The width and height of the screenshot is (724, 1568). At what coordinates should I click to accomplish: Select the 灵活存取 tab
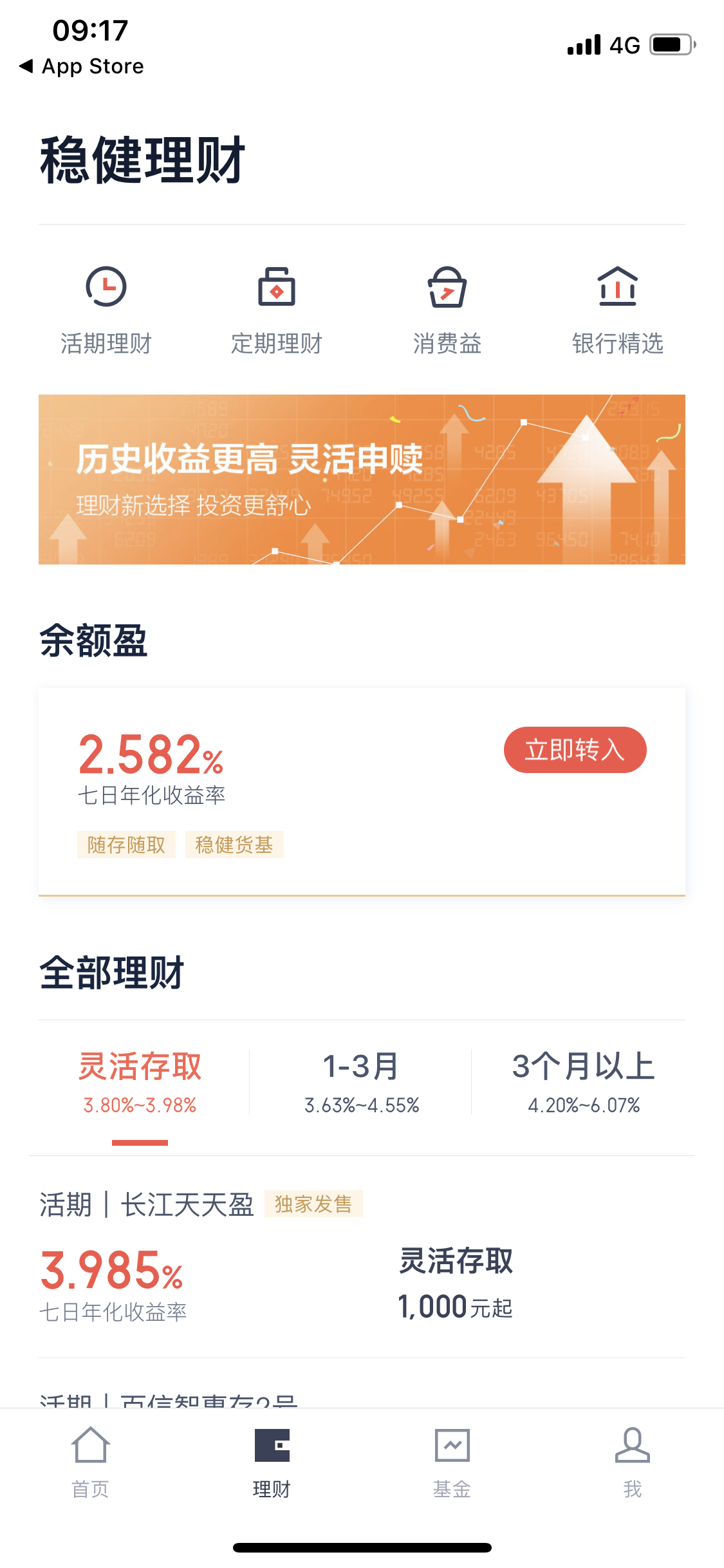(x=140, y=1083)
